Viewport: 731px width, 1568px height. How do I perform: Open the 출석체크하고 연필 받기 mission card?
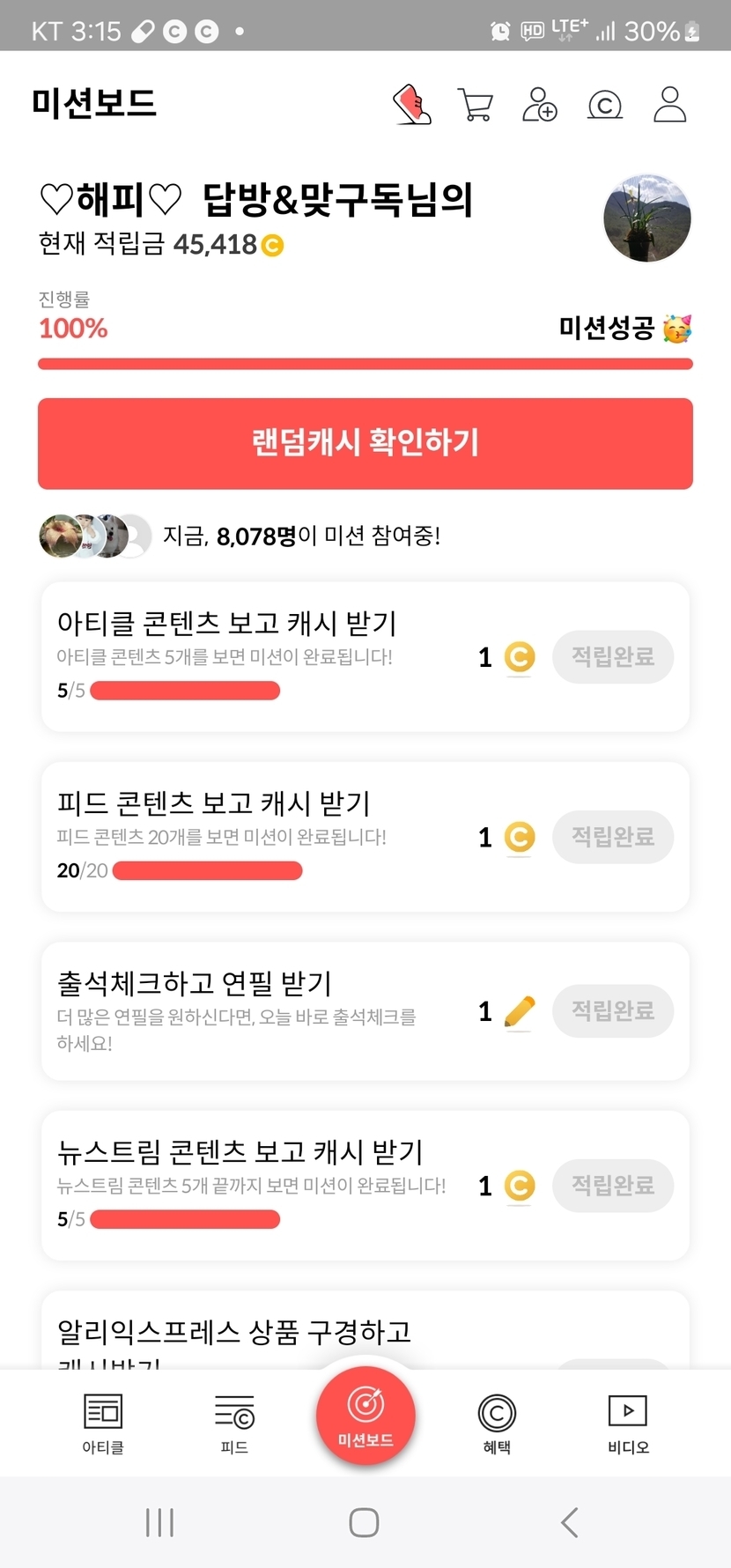coord(264,1010)
